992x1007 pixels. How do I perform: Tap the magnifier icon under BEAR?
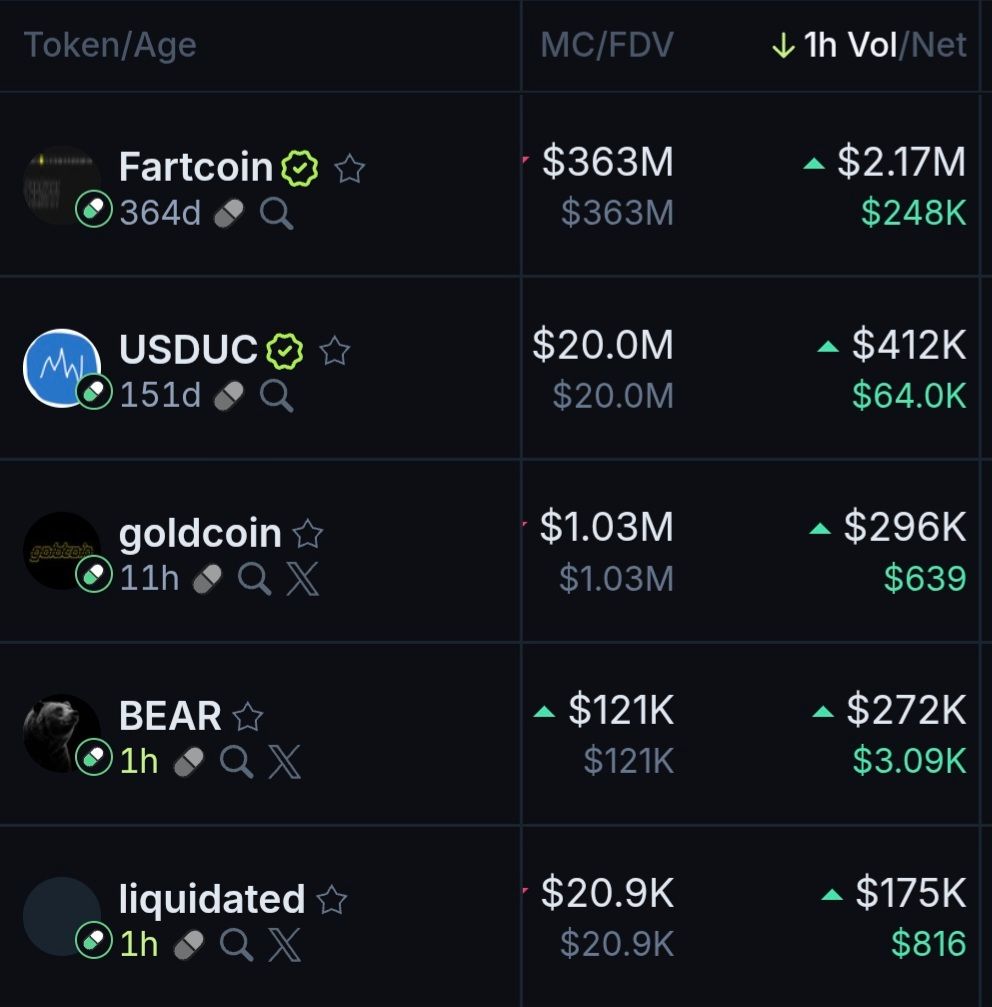(x=236, y=762)
